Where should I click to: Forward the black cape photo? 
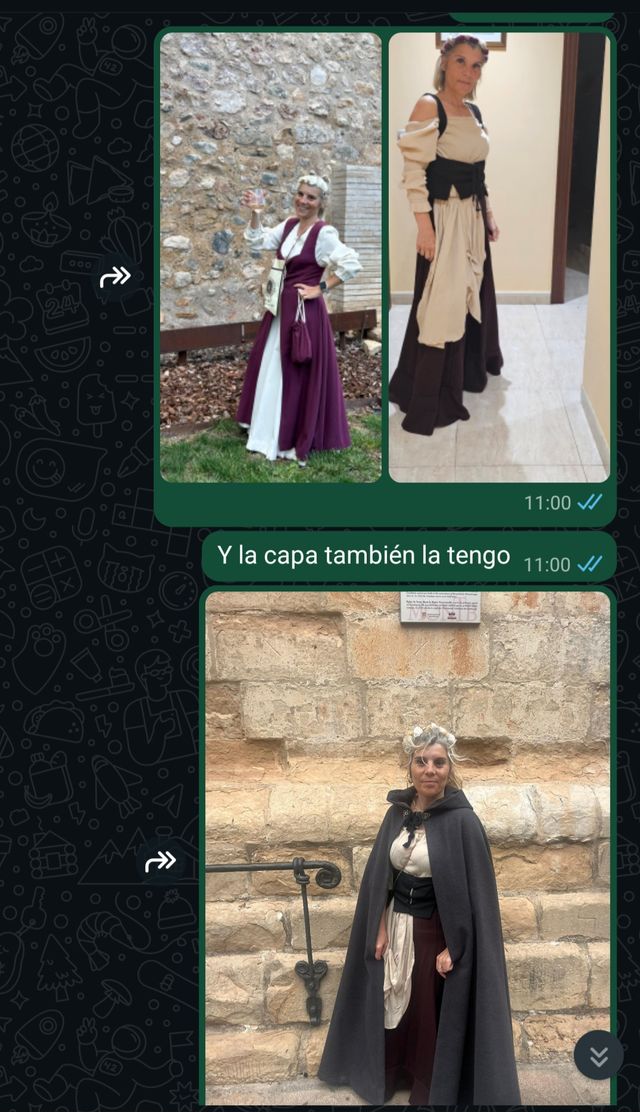click(160, 861)
